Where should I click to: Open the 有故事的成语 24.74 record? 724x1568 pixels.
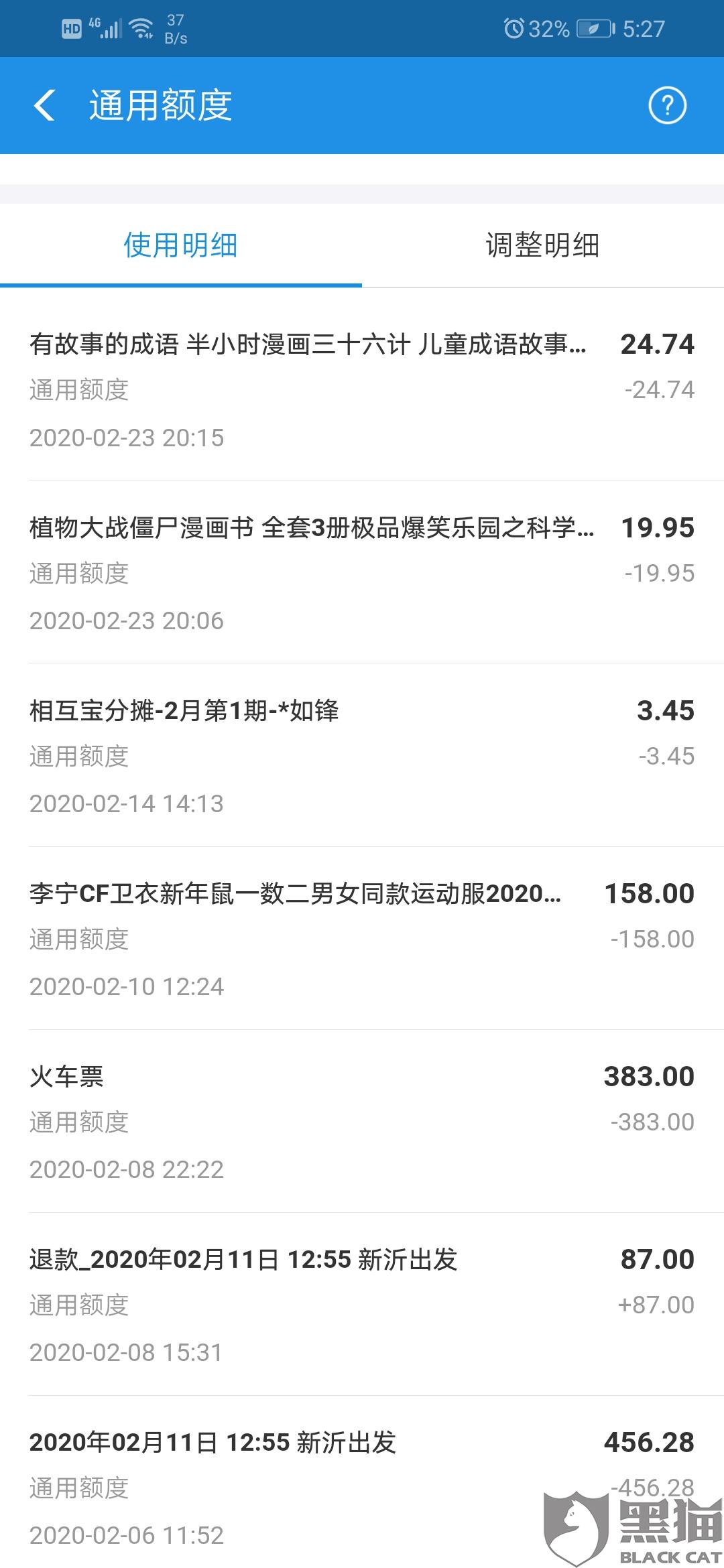tap(362, 389)
